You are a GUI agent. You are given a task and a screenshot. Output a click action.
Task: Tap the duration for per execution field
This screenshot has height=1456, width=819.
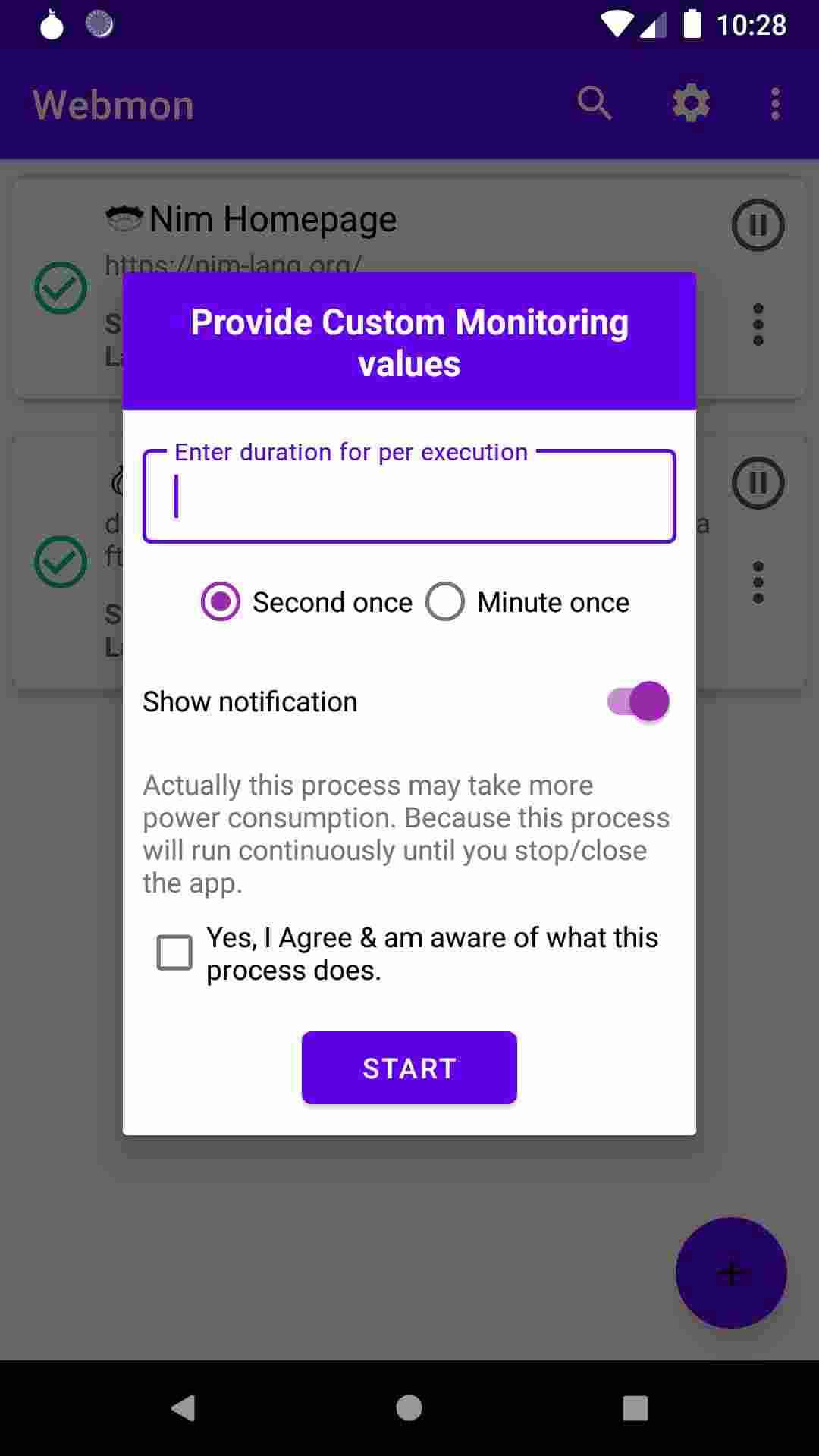(409, 497)
